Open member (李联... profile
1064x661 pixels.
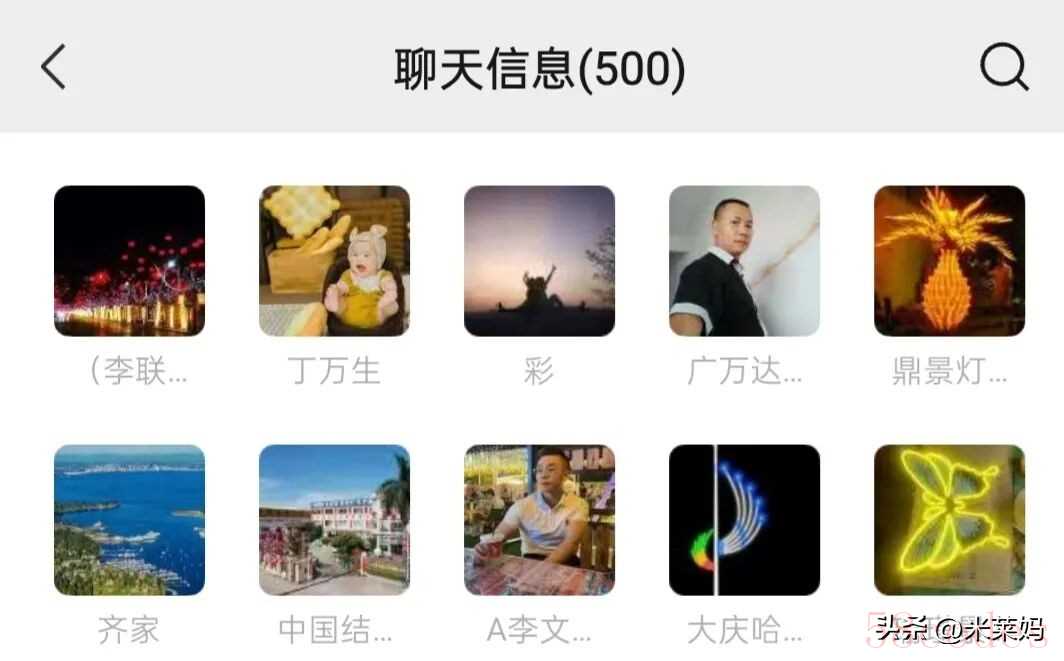pos(129,261)
